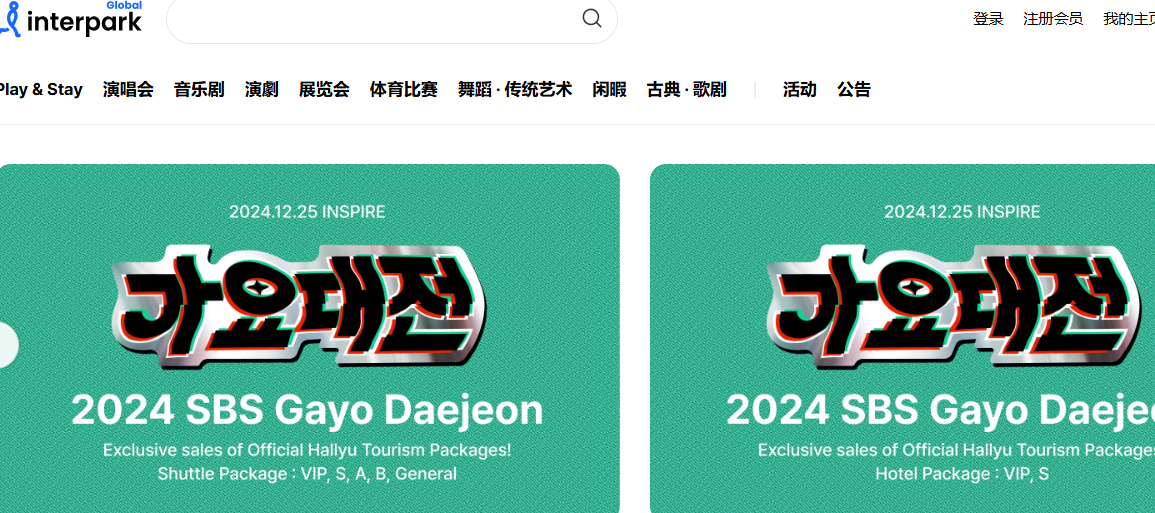Open the 演劇 theater category
Image resolution: width=1155 pixels, height=513 pixels.
(261, 90)
